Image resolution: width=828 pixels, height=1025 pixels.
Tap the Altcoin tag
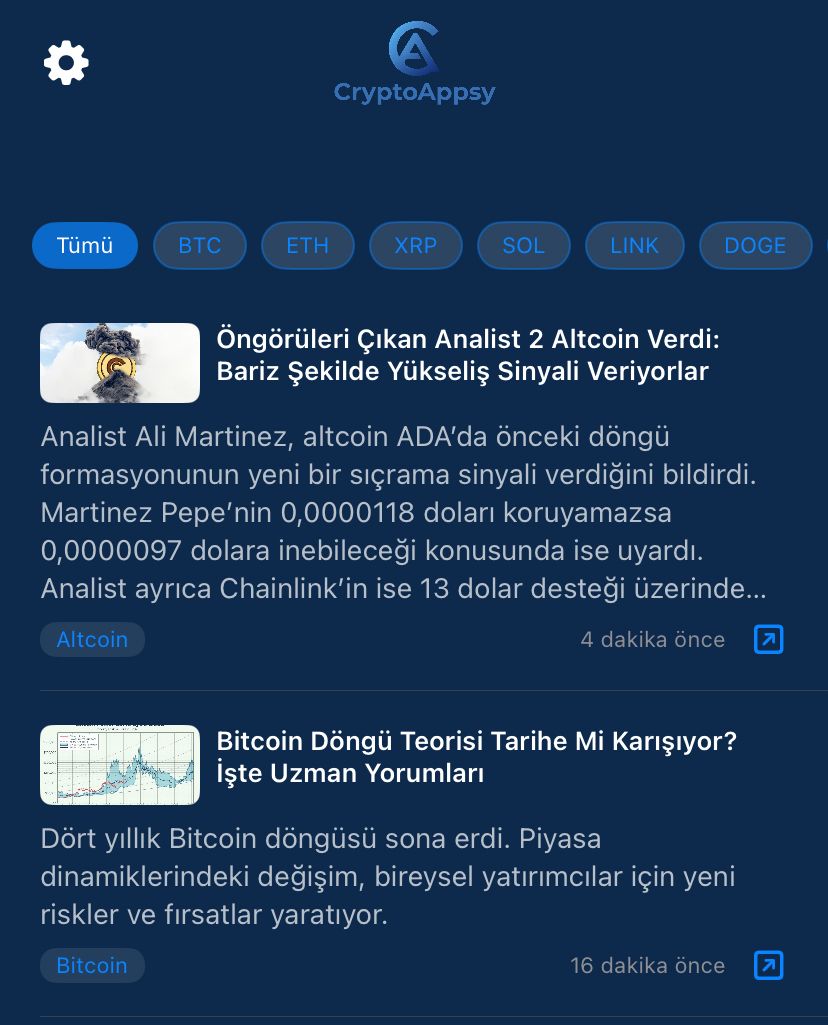[x=92, y=640]
